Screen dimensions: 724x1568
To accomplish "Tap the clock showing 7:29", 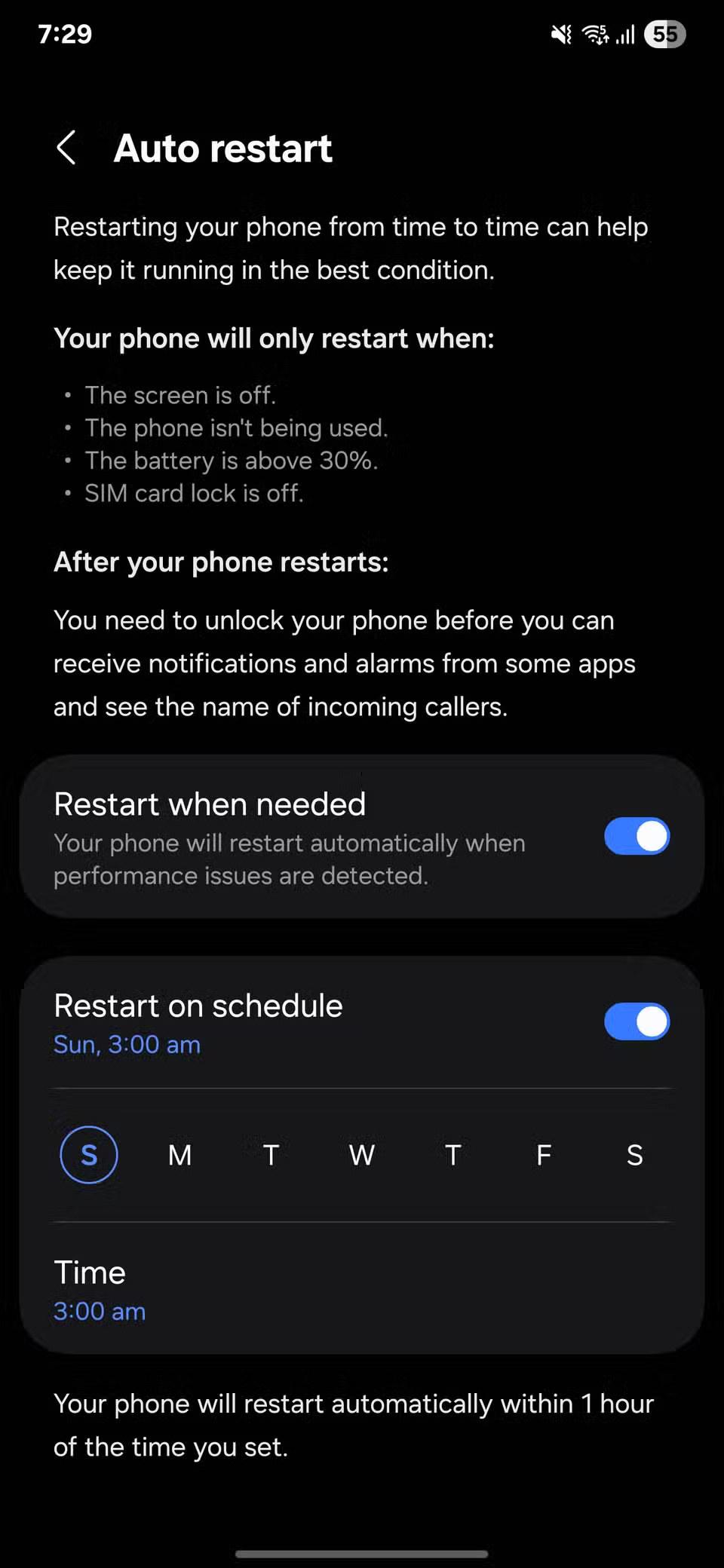I will coord(66,34).
